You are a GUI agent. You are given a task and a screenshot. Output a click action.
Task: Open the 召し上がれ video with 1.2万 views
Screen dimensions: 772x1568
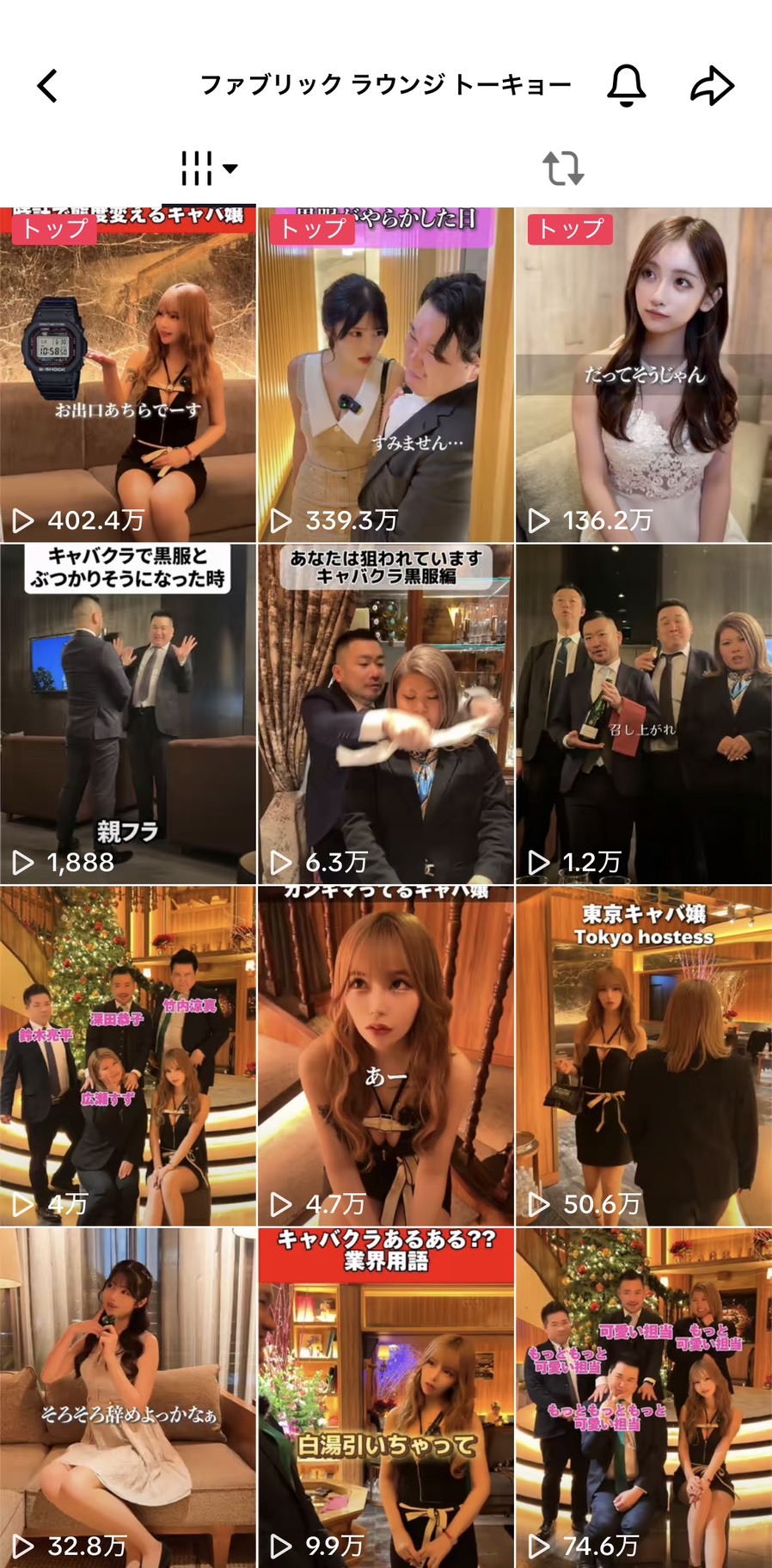[643, 714]
